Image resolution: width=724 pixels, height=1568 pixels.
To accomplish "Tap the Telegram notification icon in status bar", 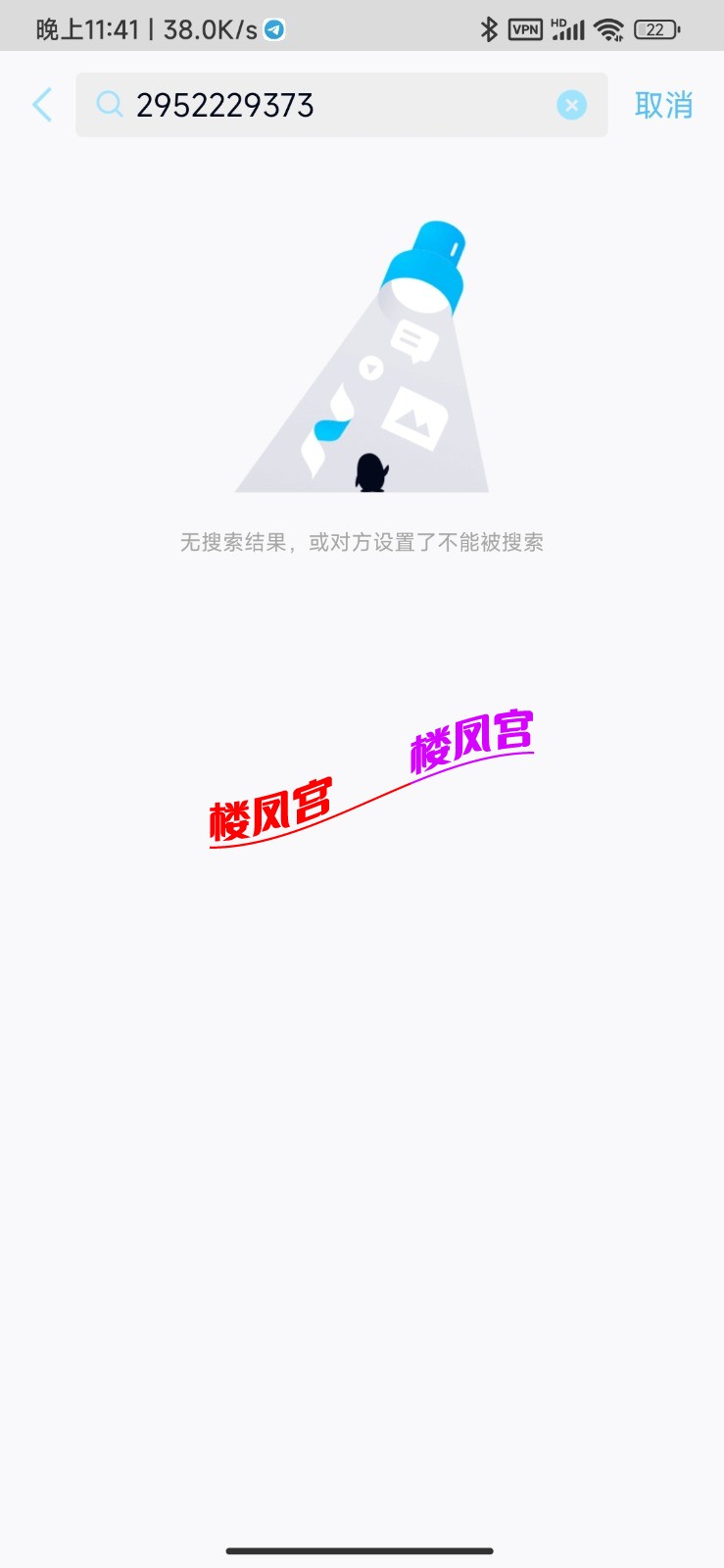I will click(x=272, y=29).
